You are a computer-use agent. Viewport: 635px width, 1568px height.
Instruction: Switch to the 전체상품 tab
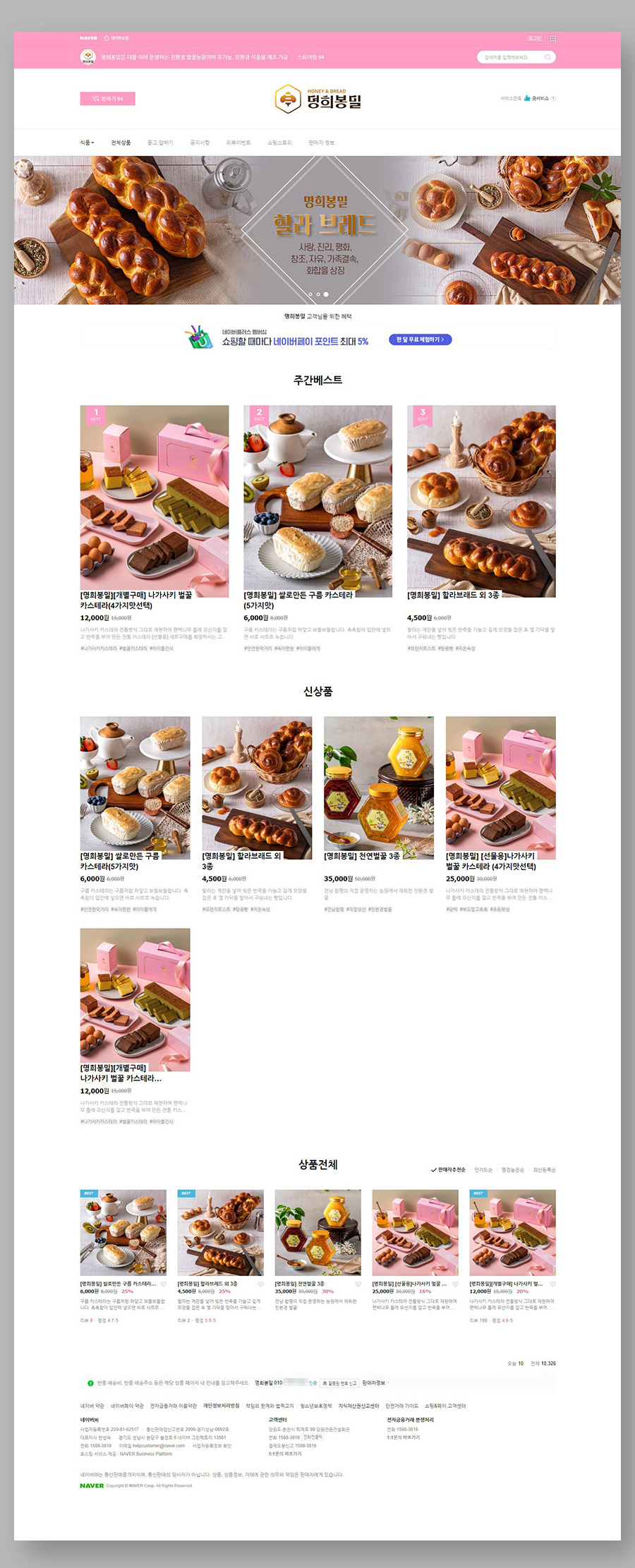pos(121,143)
